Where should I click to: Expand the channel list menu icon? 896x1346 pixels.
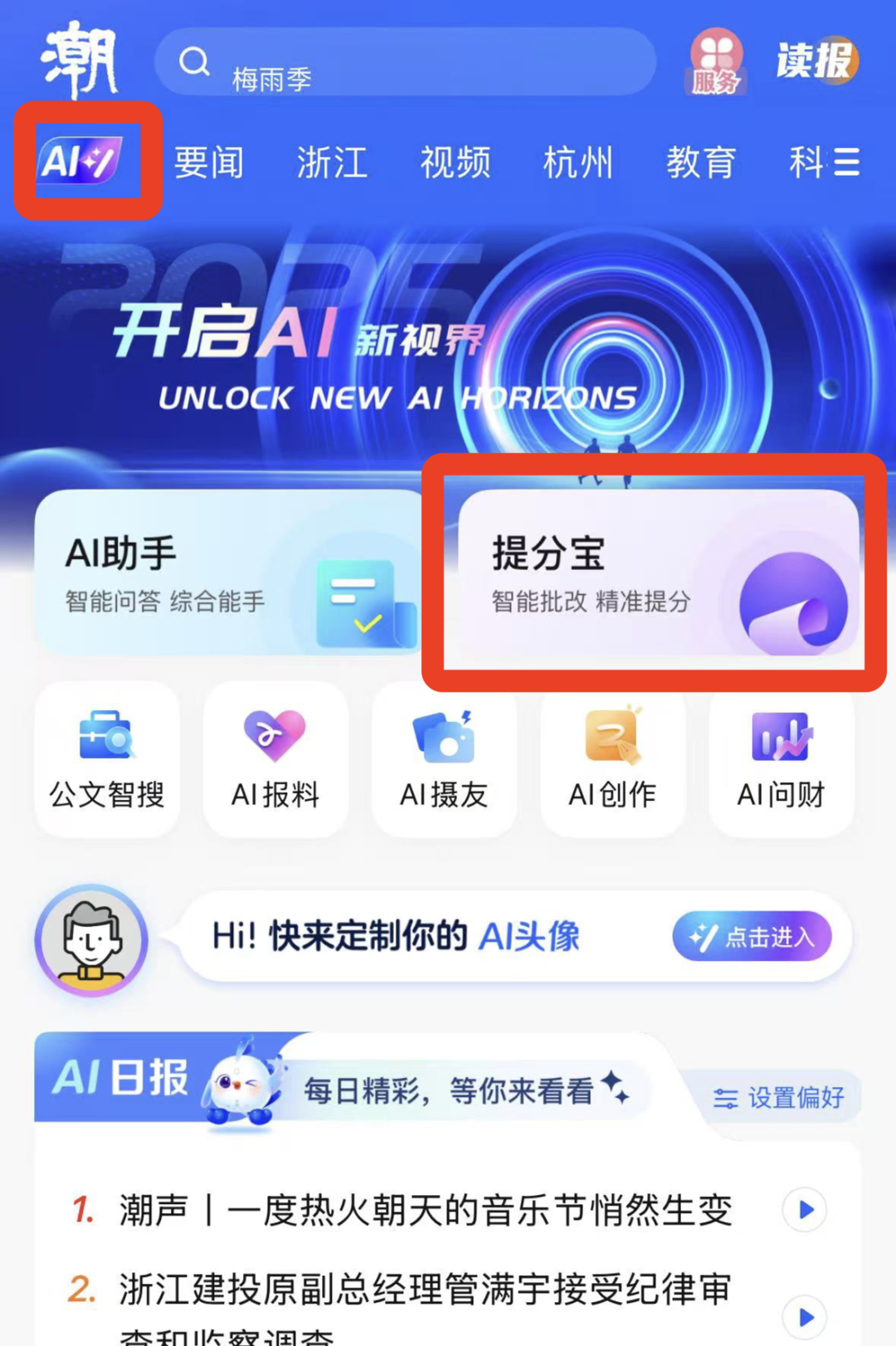846,162
